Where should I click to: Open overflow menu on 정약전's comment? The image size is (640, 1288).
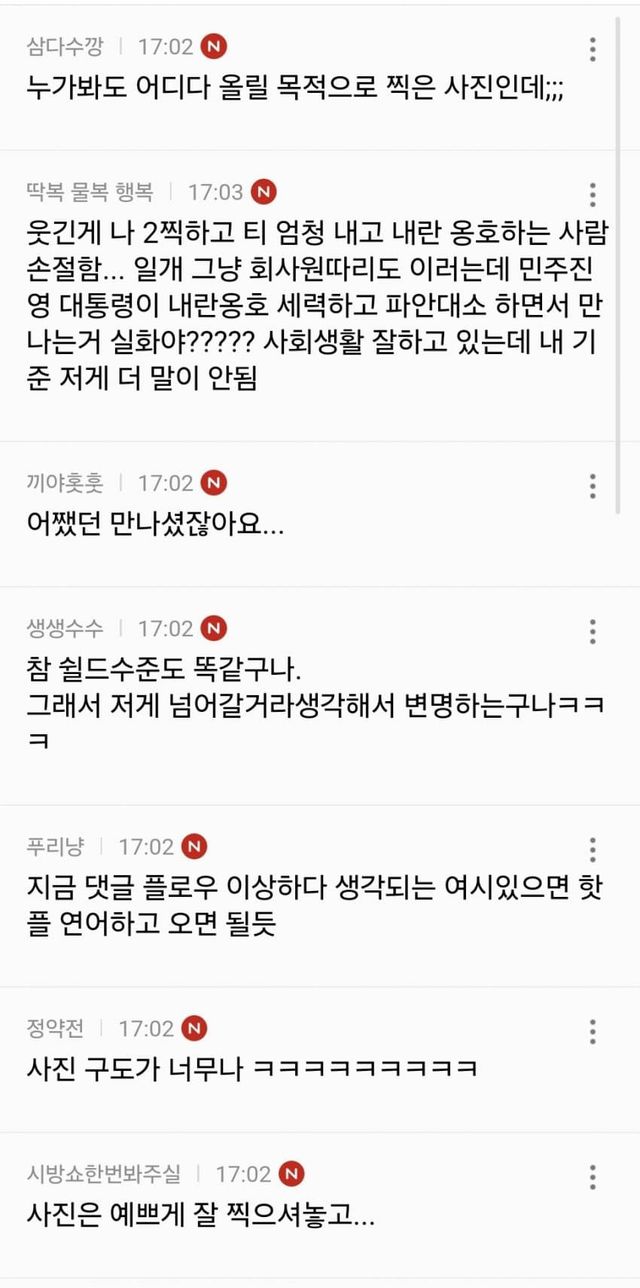pos(593,1031)
